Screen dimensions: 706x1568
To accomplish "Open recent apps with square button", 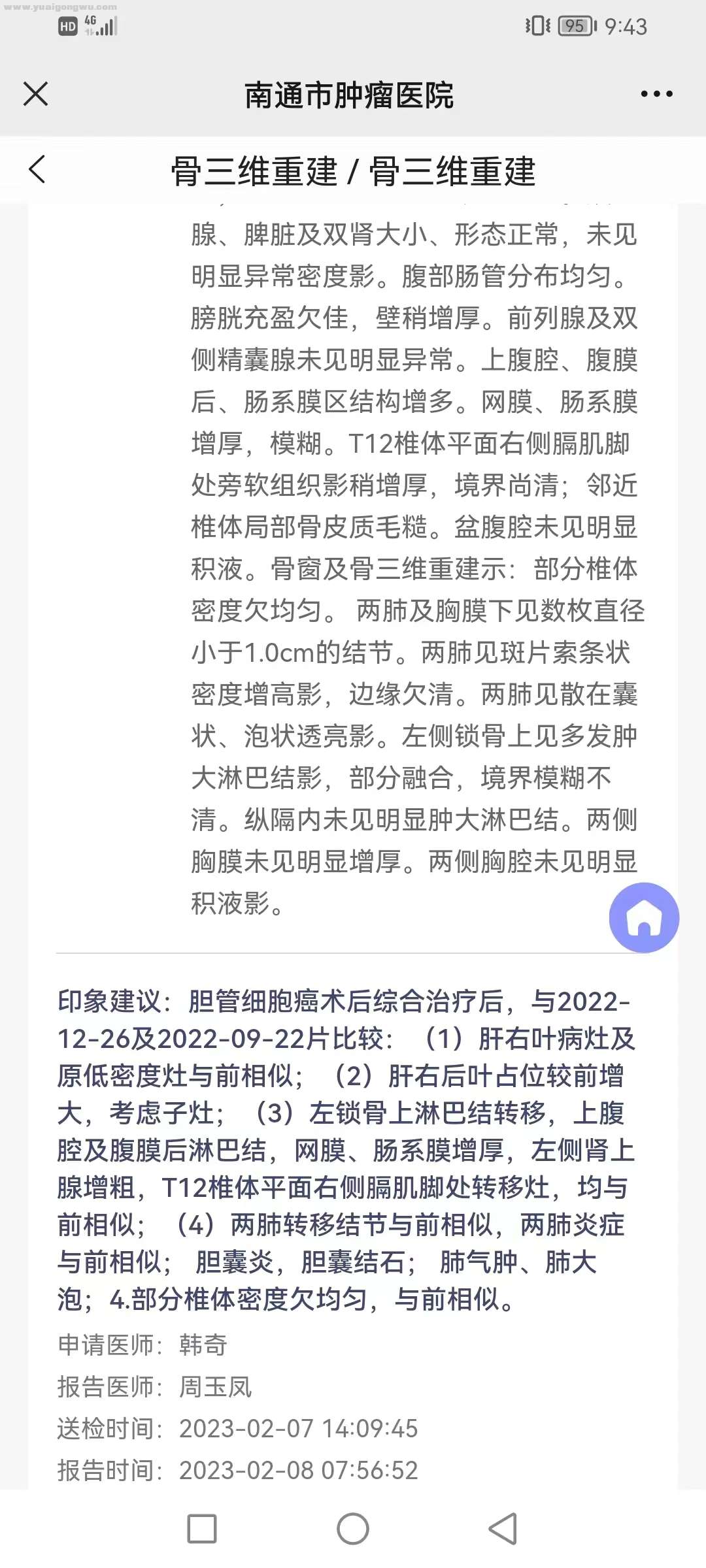I will point(202,1529).
